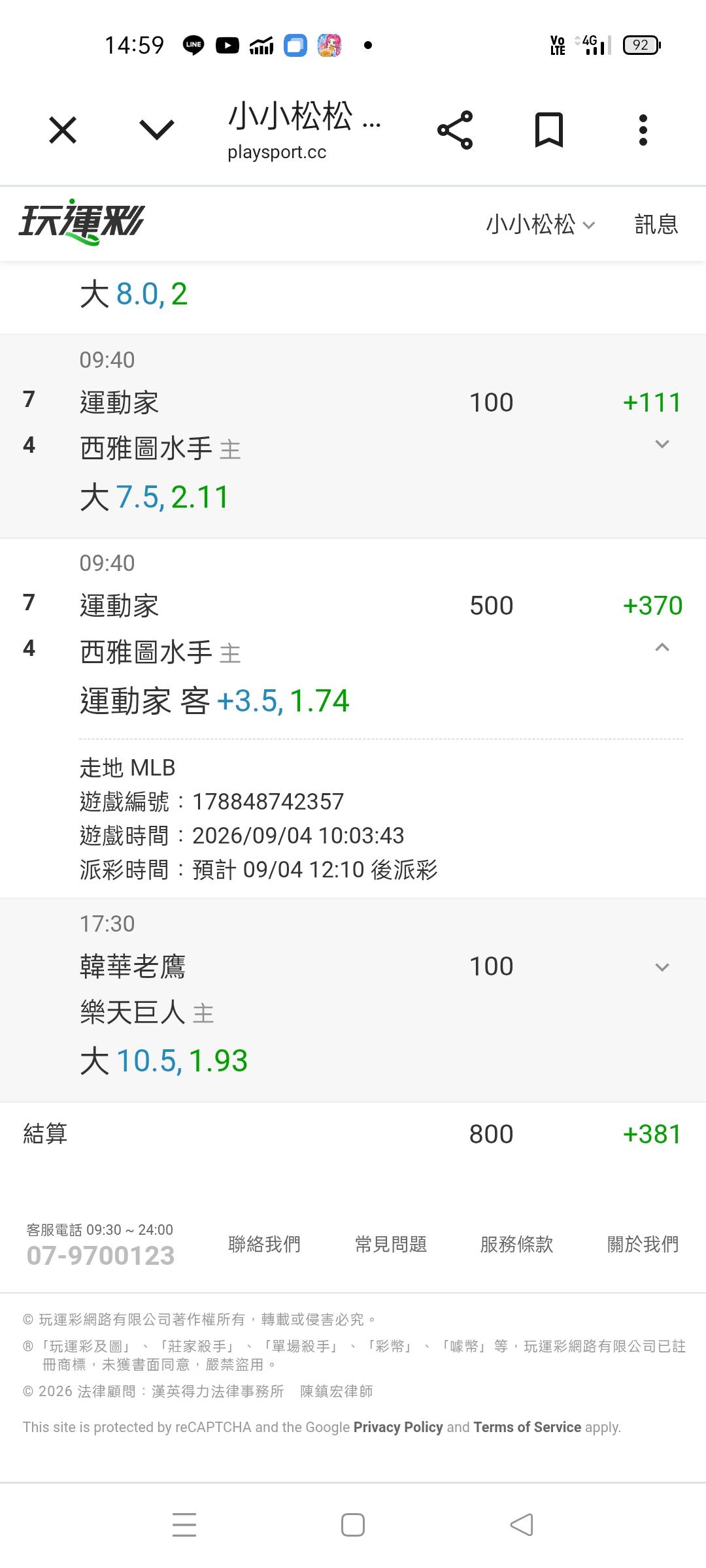Close the in-app browser page
The height and width of the screenshot is (1568, 706).
[x=63, y=129]
